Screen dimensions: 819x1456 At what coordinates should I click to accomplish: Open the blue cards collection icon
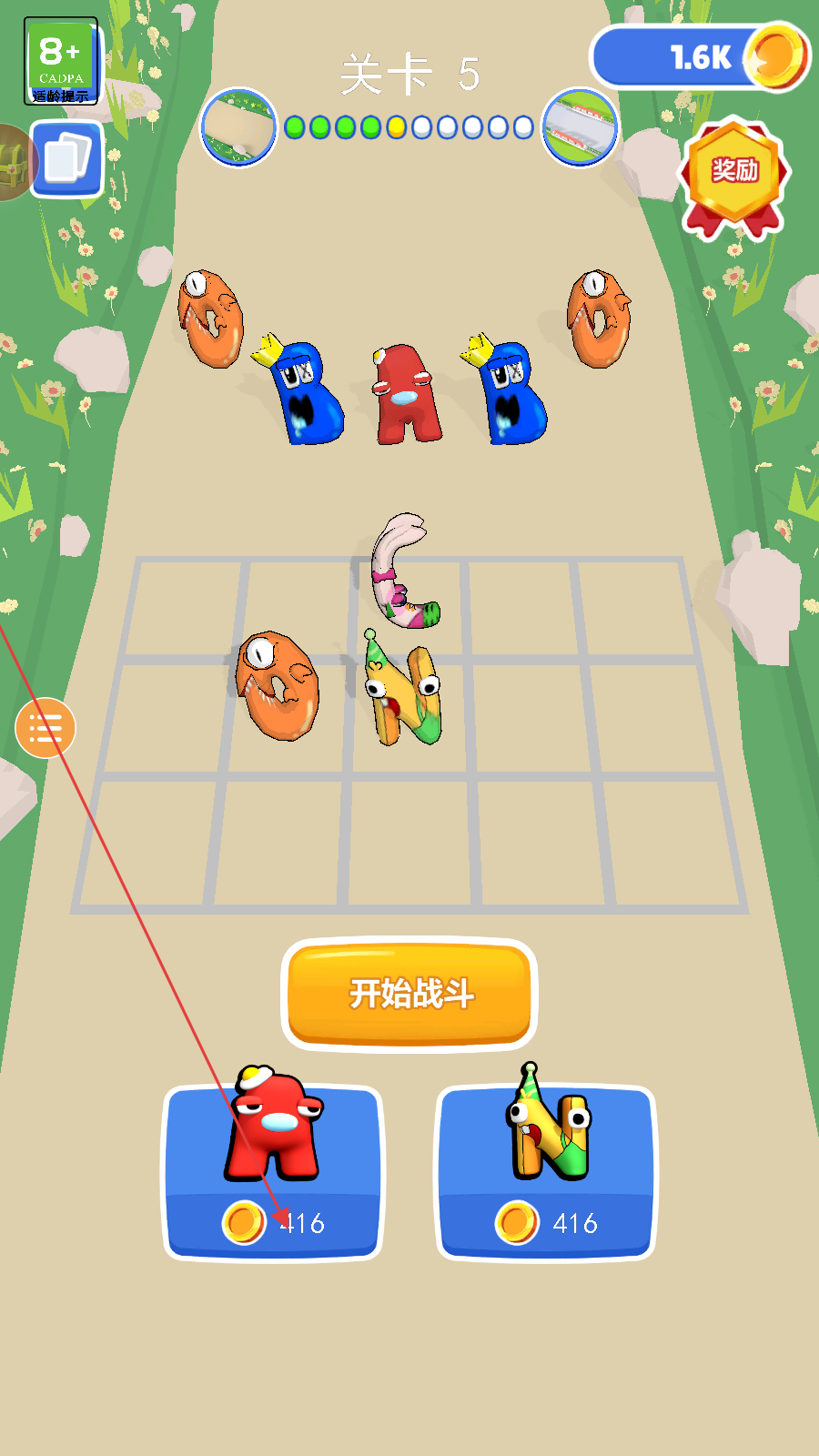pos(67,158)
